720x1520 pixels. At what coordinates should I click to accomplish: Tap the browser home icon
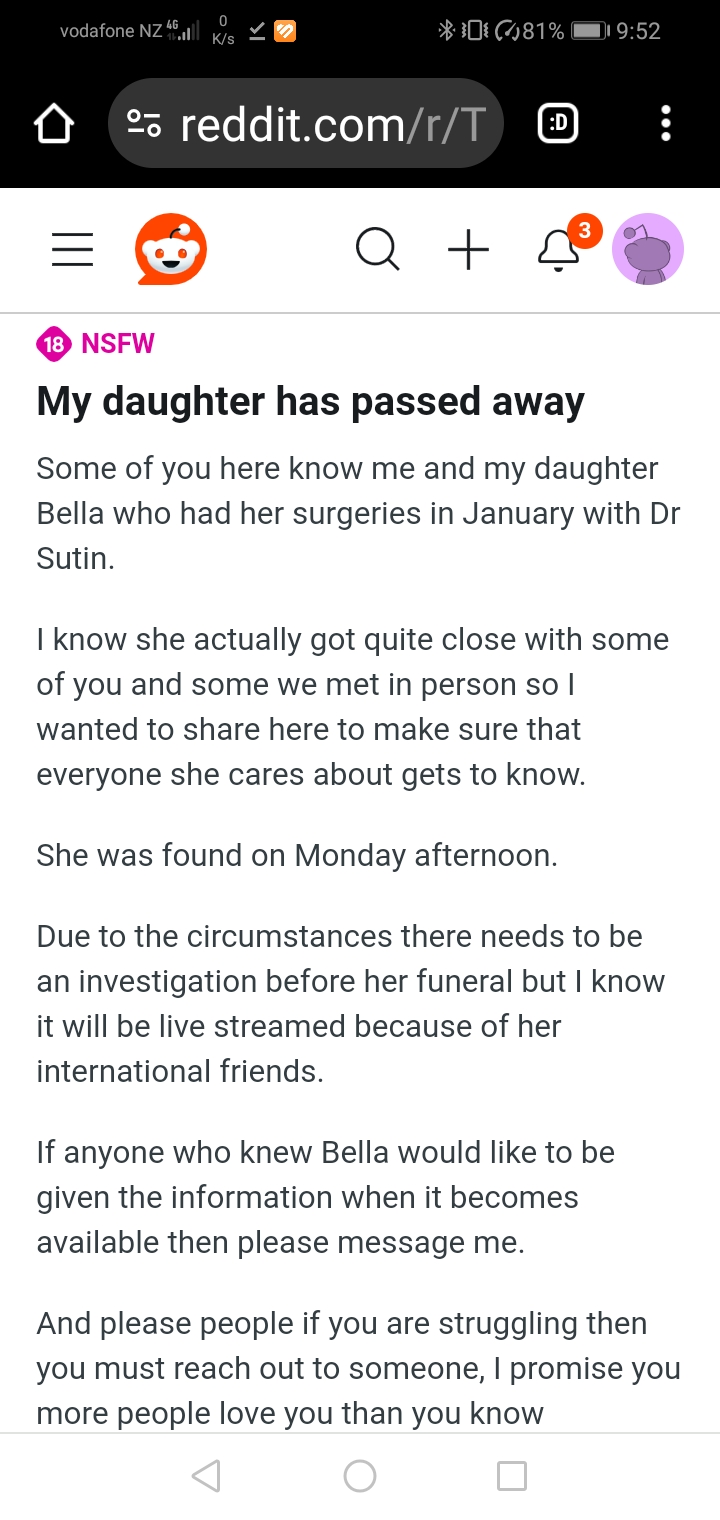coord(54,124)
